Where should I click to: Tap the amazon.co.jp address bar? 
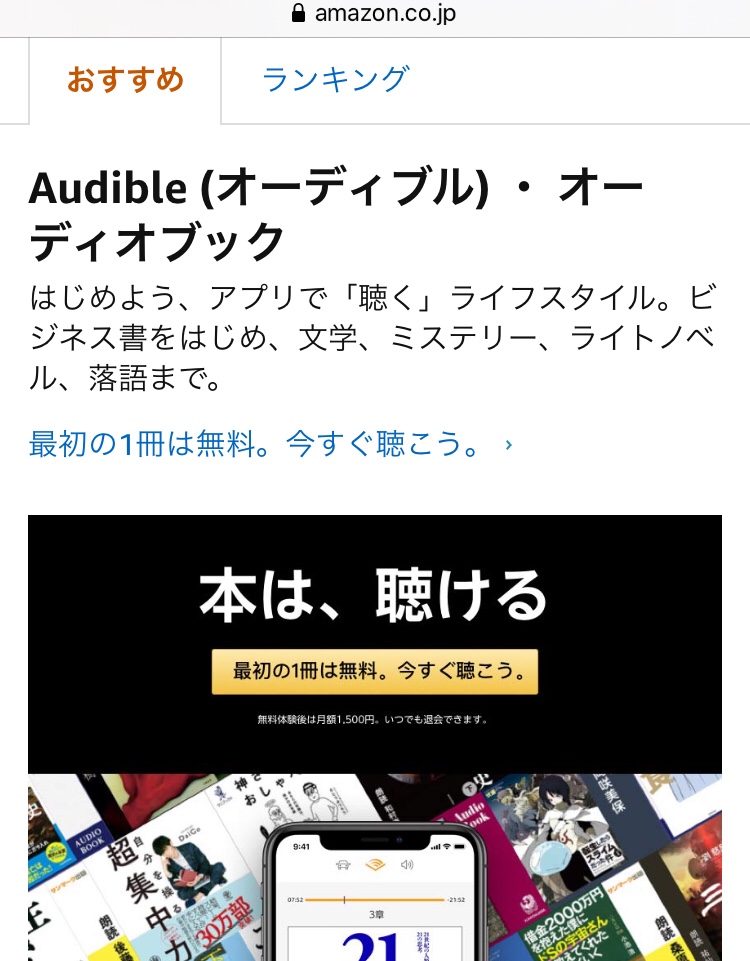point(374,14)
